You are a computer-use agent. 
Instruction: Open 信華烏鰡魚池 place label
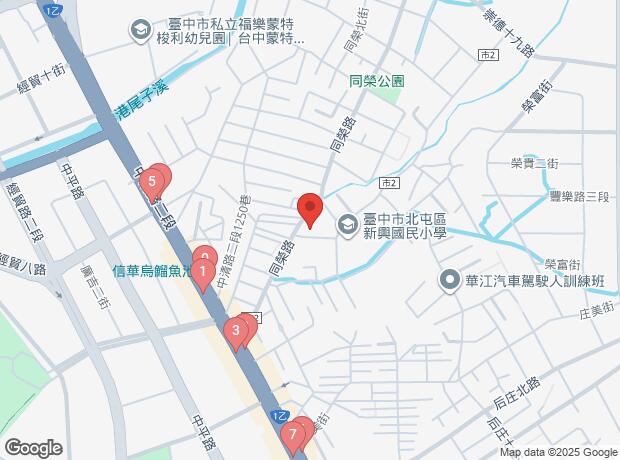pos(151,269)
